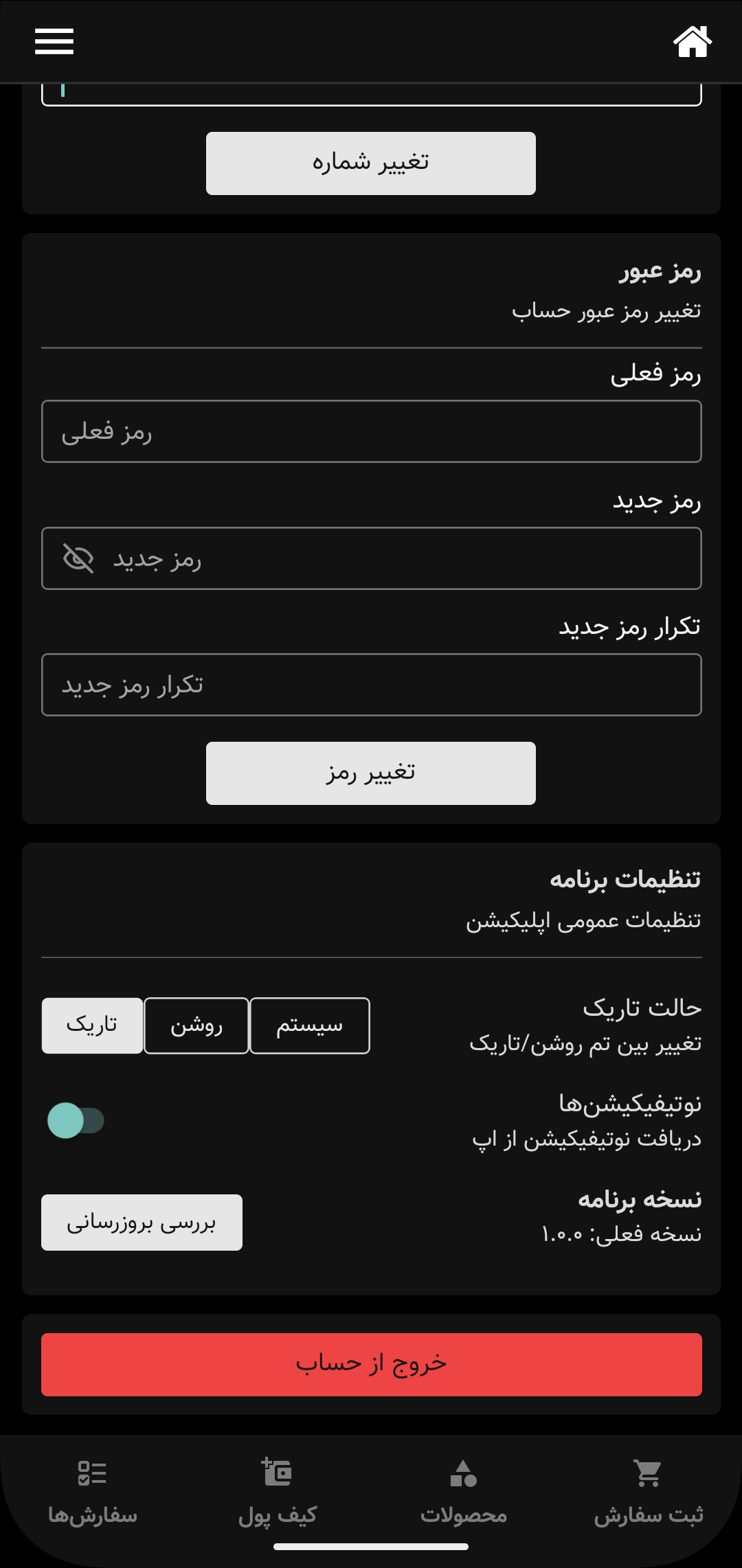Submit with the تغییر رمز button

(371, 773)
